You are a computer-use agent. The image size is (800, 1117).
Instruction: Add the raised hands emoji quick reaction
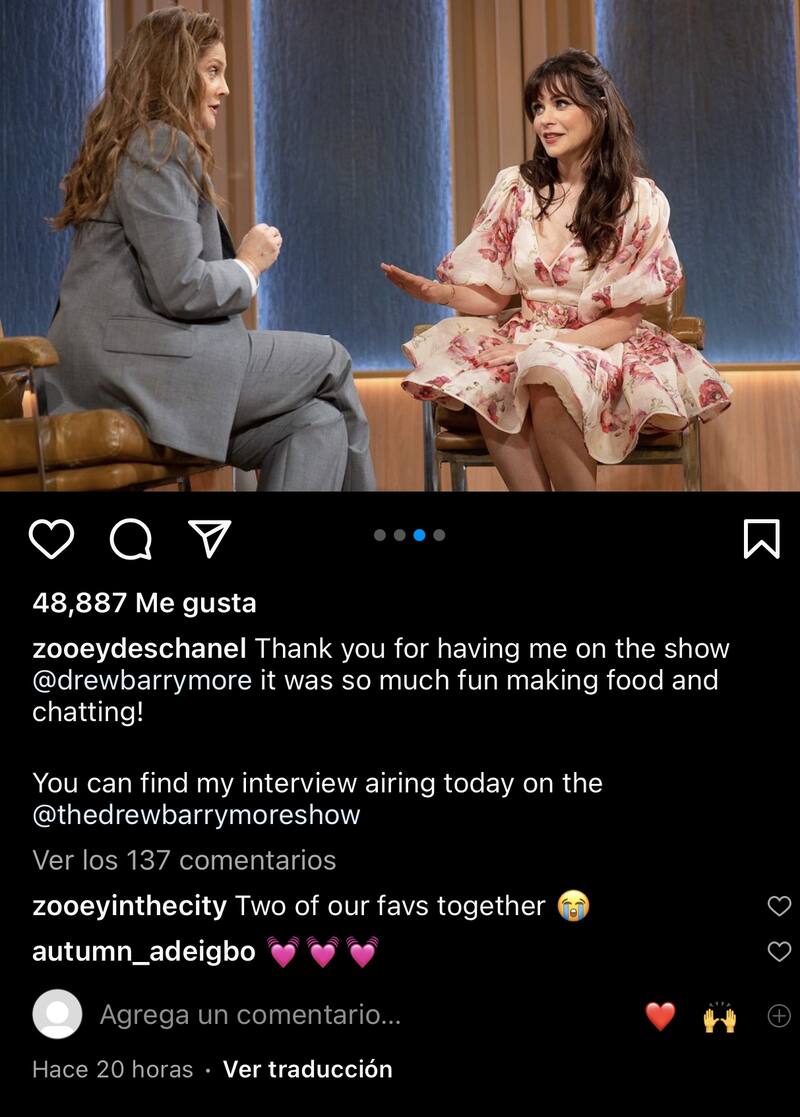click(719, 1017)
